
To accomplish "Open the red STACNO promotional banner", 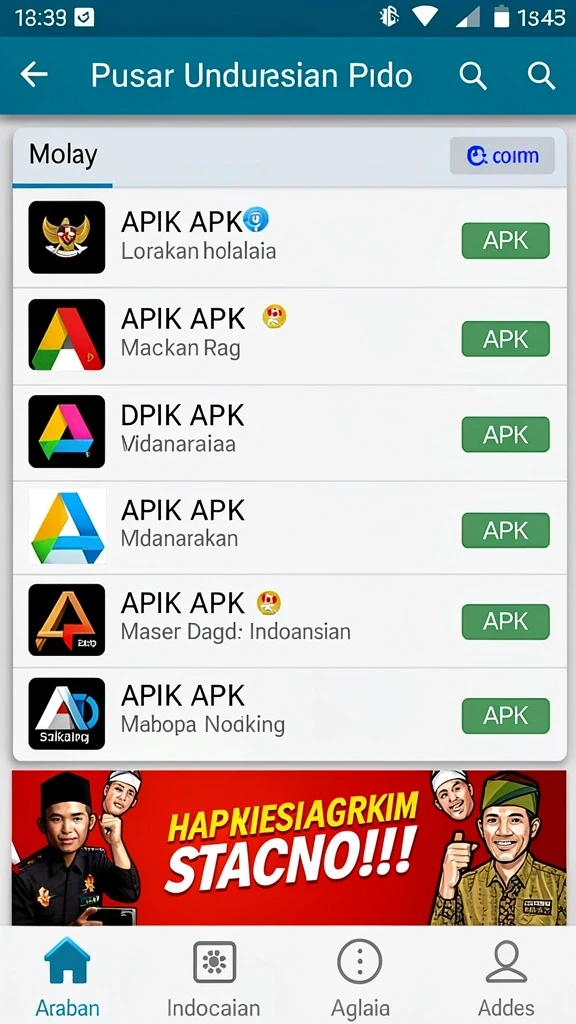I will [x=289, y=847].
